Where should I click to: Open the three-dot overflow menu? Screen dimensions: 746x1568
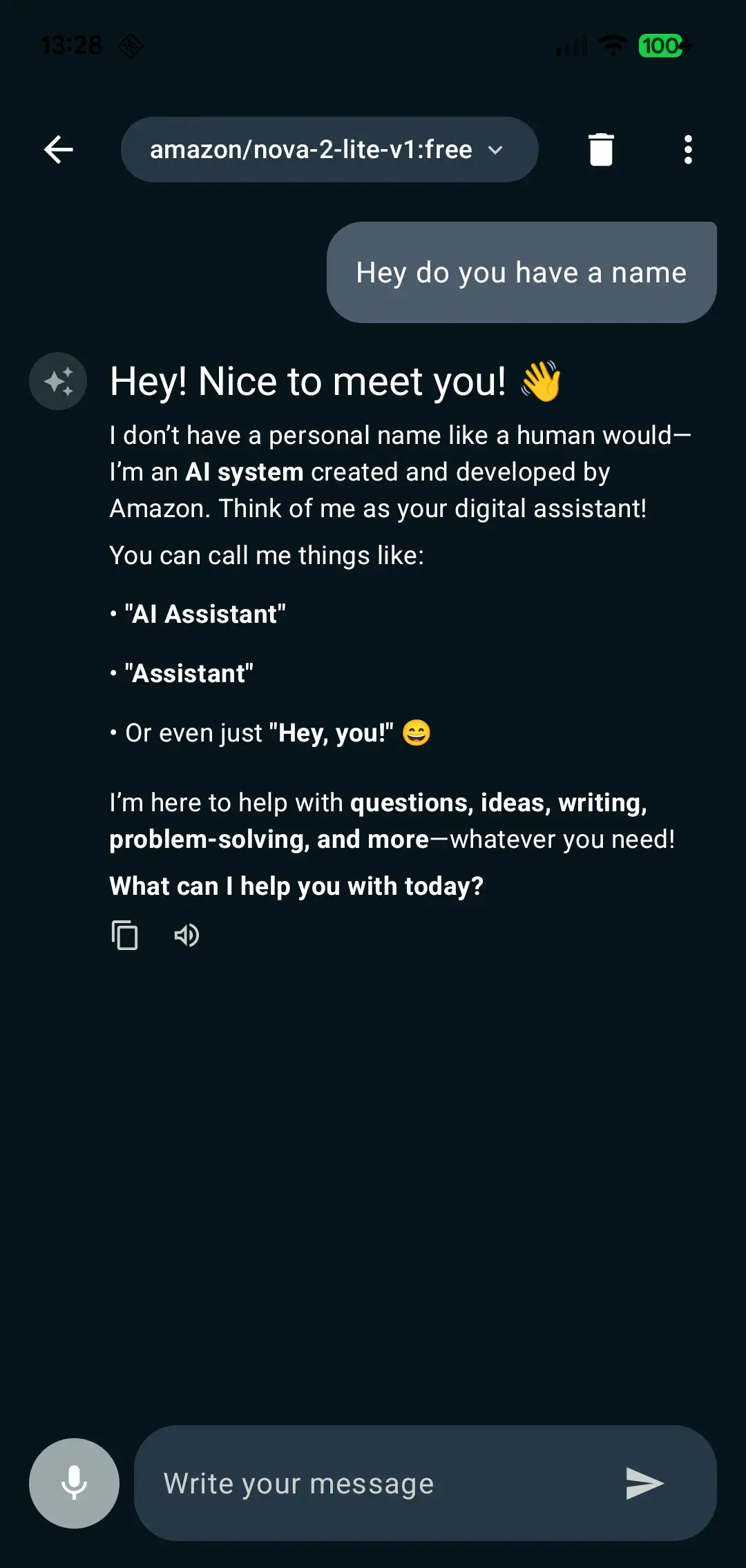pyautogui.click(x=687, y=149)
